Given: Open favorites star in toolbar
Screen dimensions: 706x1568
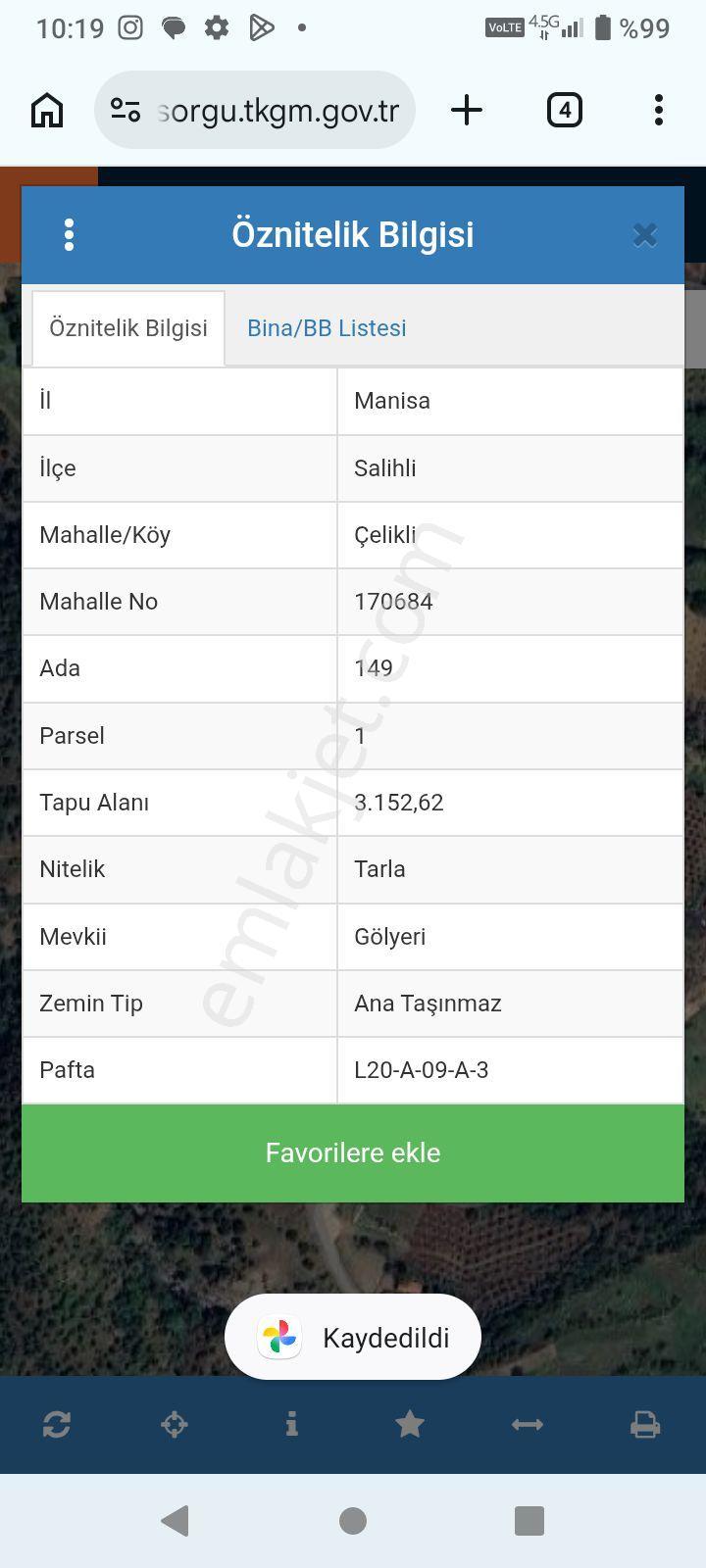Looking at the screenshot, I should [x=410, y=1424].
